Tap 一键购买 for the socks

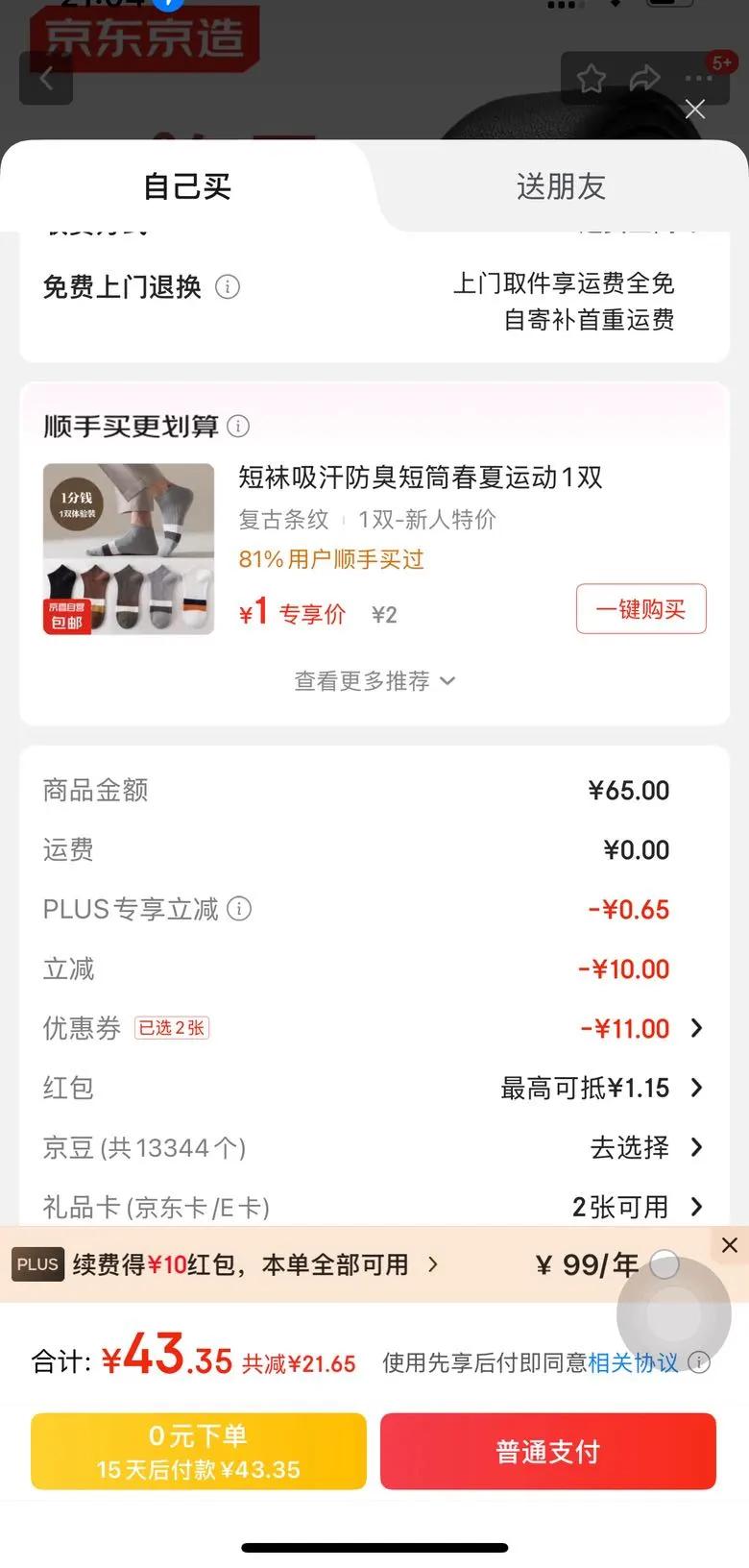640,609
